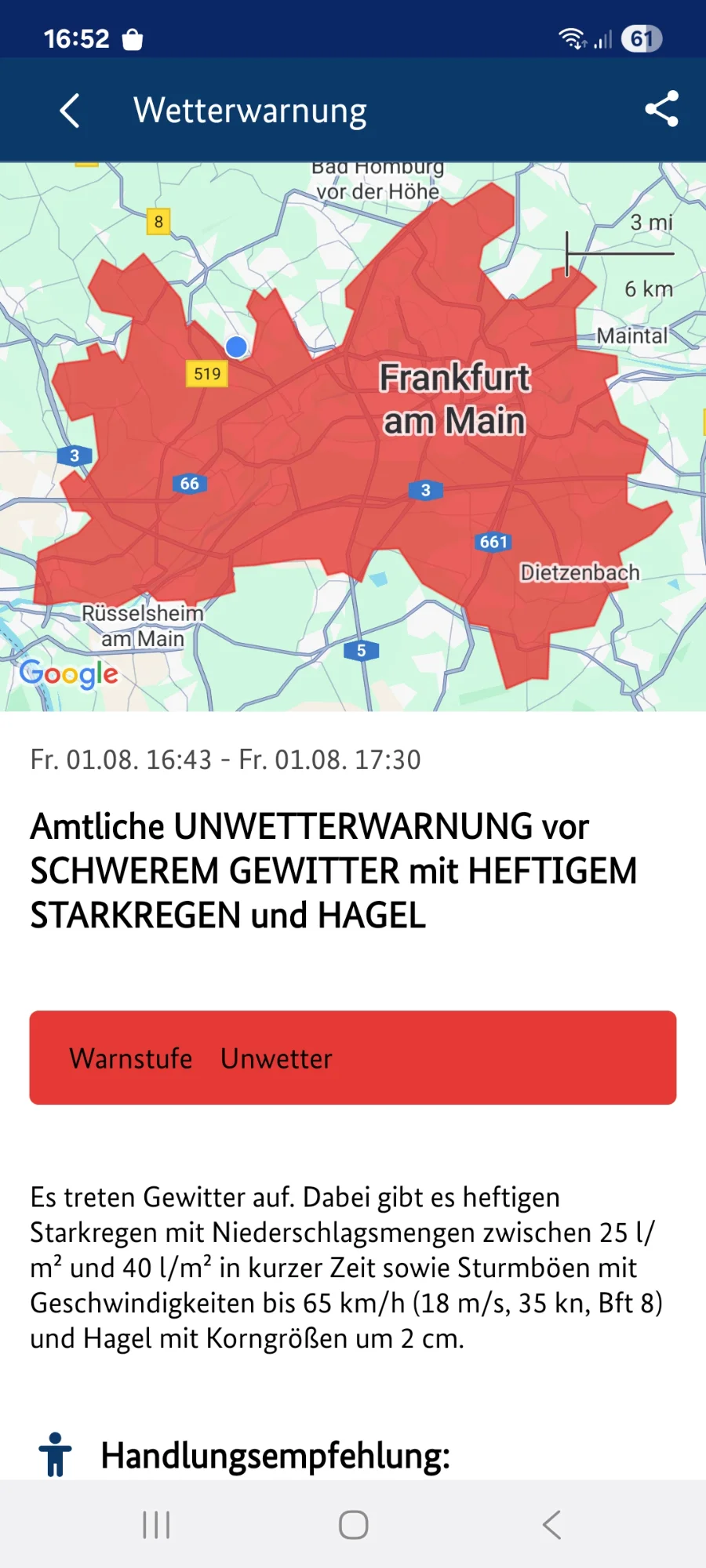Viewport: 706px width, 1568px height.
Task: Share this weather warning
Action: pos(661,109)
